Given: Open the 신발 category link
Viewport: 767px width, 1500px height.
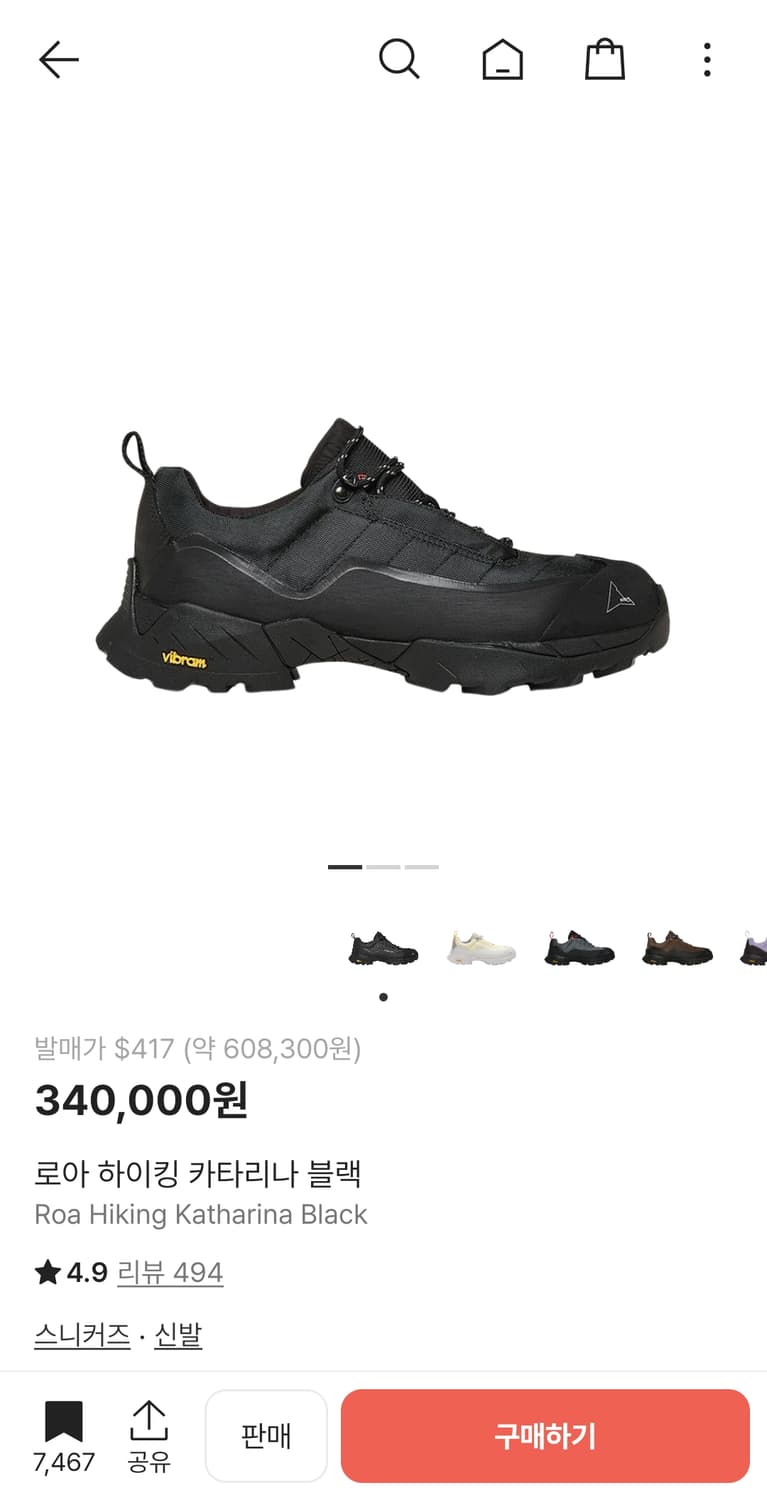Looking at the screenshot, I should point(178,1335).
